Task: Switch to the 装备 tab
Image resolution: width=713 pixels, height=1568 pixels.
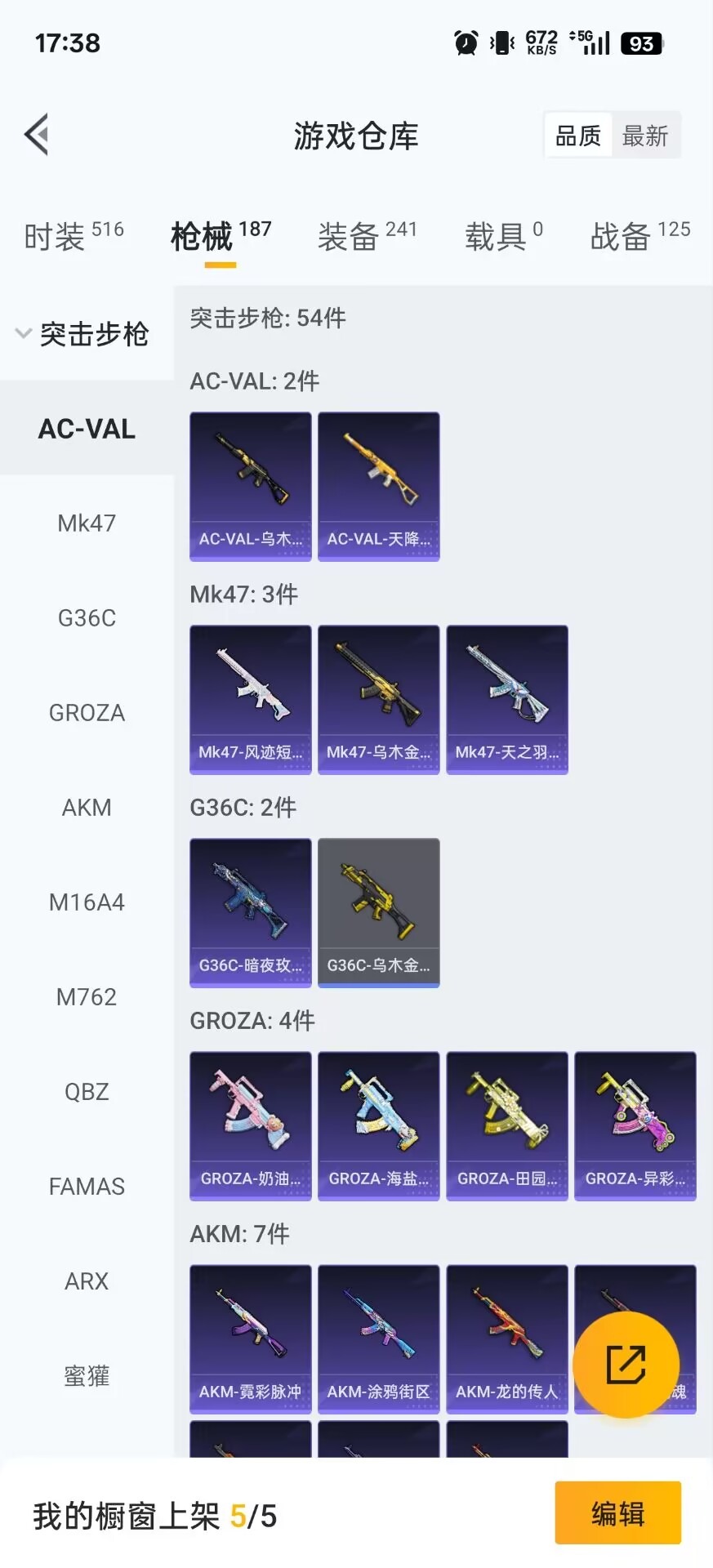Action: click(x=367, y=237)
